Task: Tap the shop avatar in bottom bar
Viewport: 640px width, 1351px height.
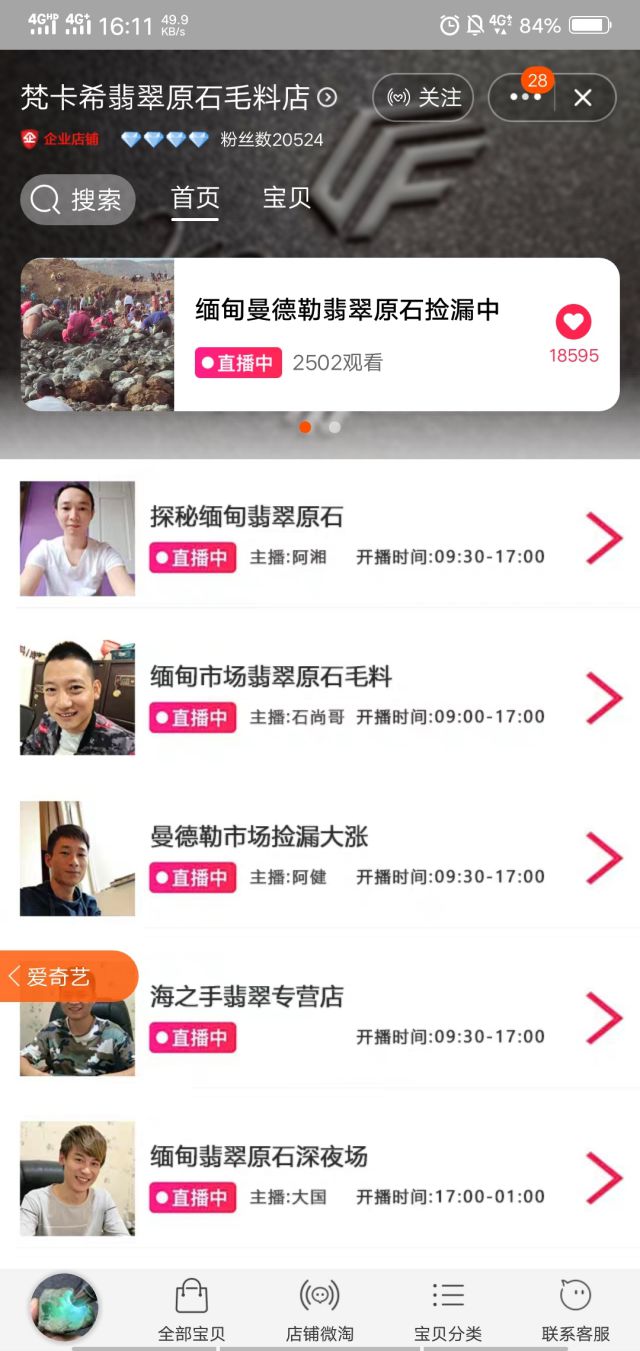Action: coord(64,1307)
